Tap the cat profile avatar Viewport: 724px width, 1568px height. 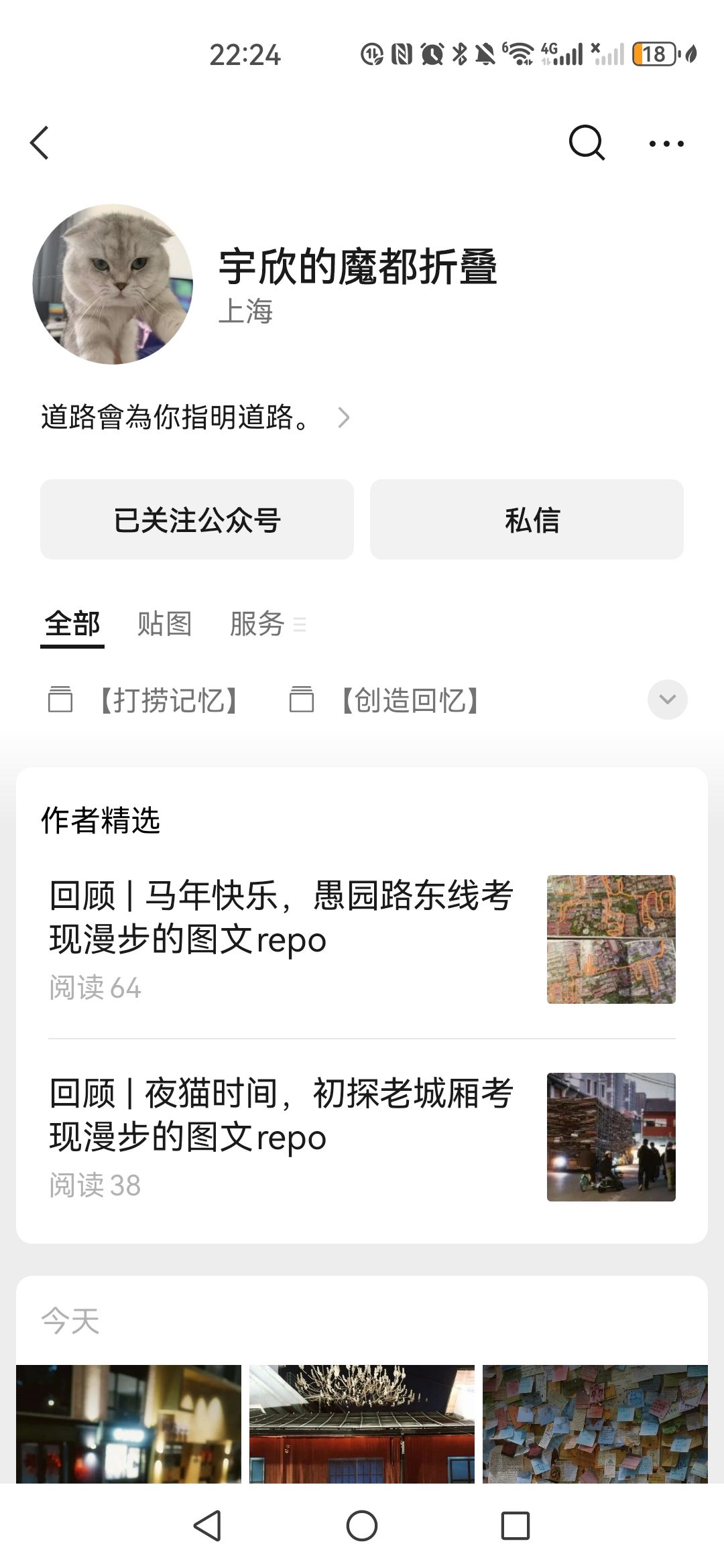click(113, 284)
